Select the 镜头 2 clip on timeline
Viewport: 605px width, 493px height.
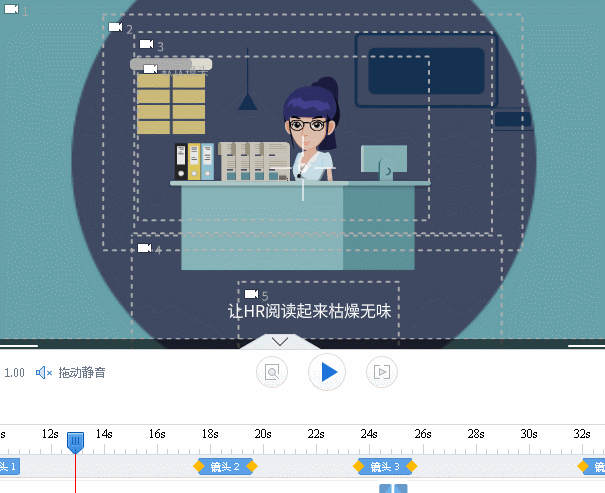click(x=225, y=467)
